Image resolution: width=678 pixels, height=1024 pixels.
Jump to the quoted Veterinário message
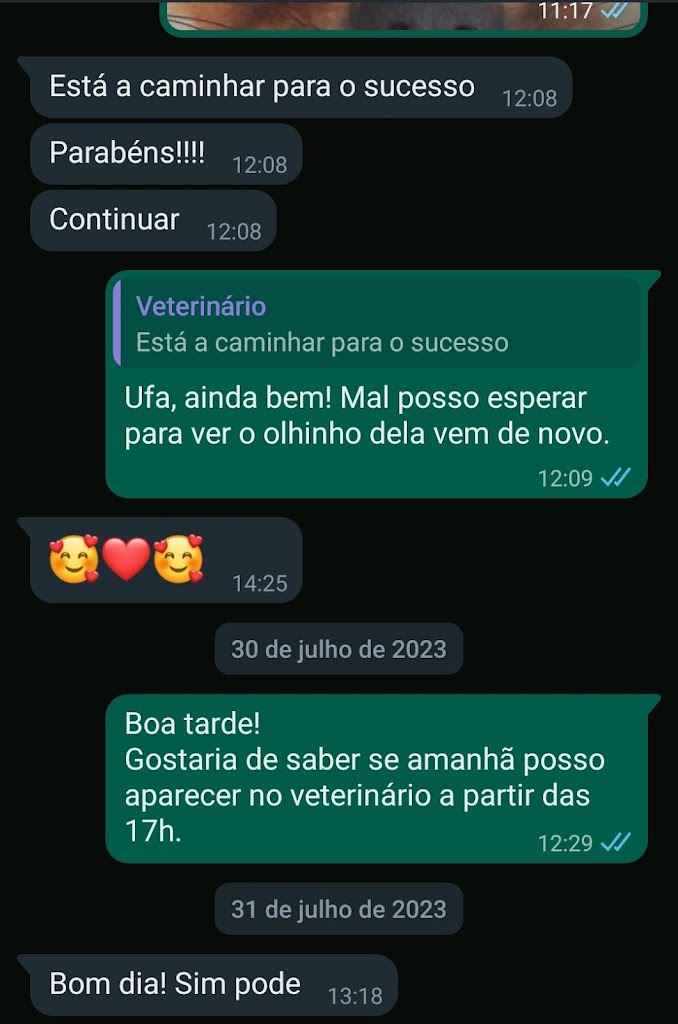(376, 324)
